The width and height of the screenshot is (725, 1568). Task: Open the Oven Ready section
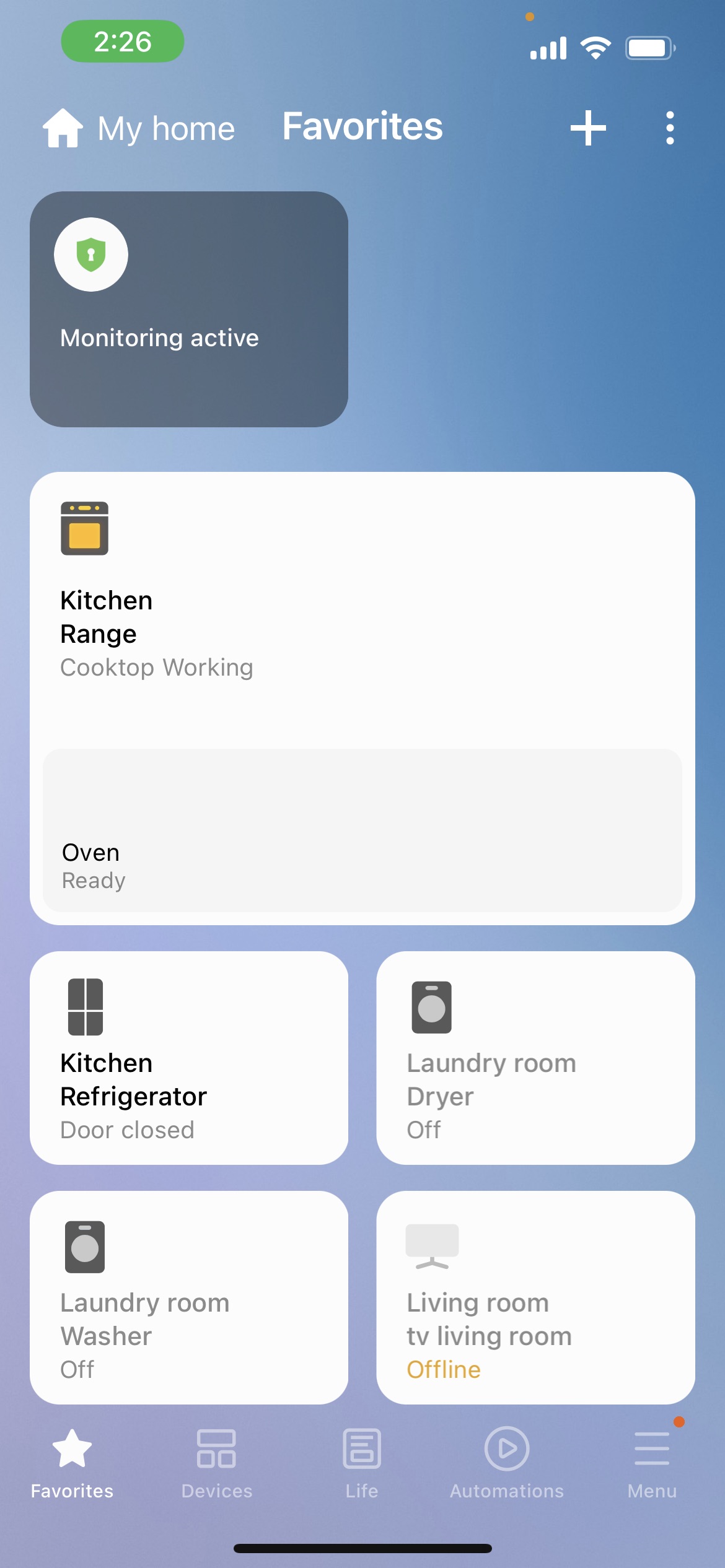[x=362, y=830]
